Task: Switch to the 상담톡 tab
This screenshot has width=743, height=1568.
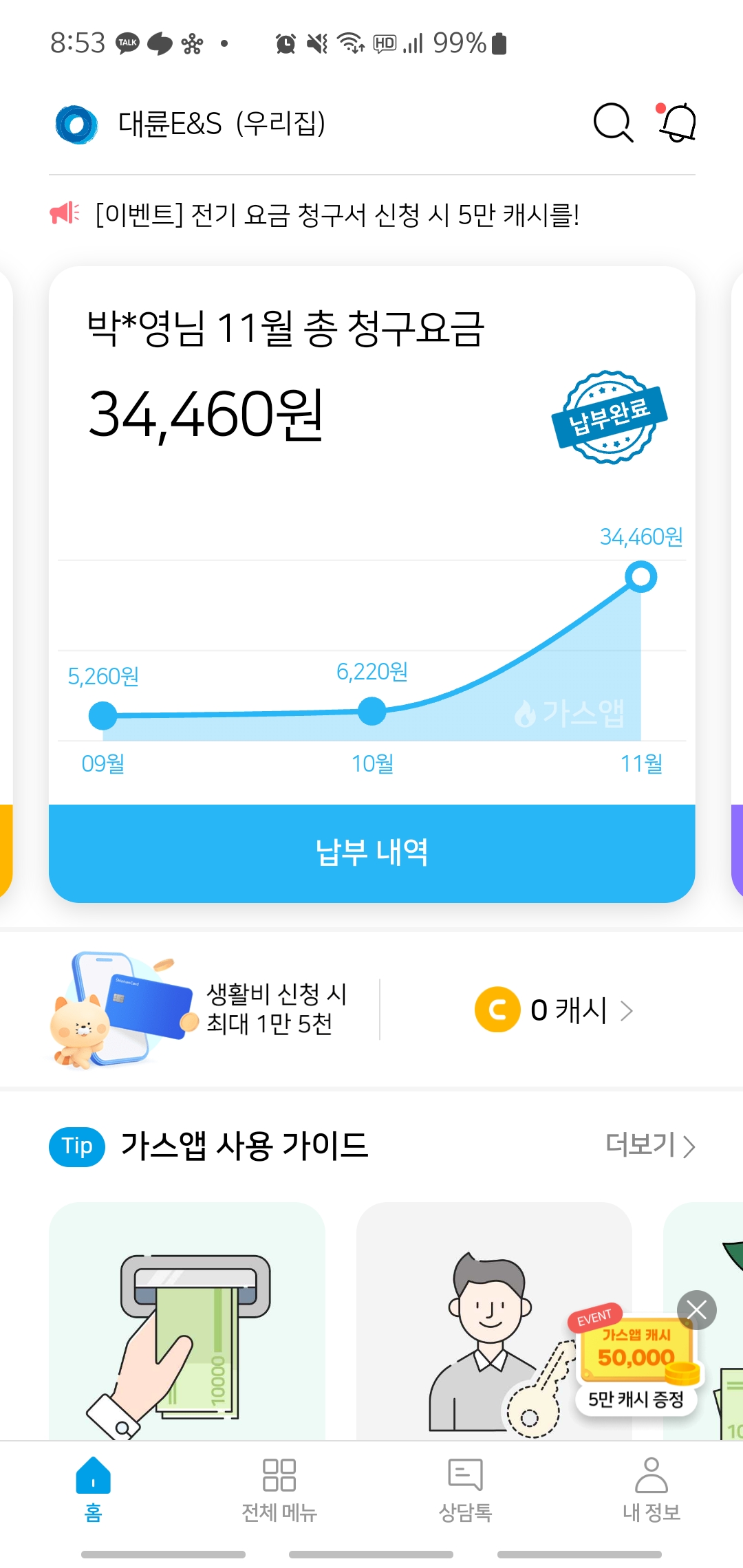Action: 465,1490
